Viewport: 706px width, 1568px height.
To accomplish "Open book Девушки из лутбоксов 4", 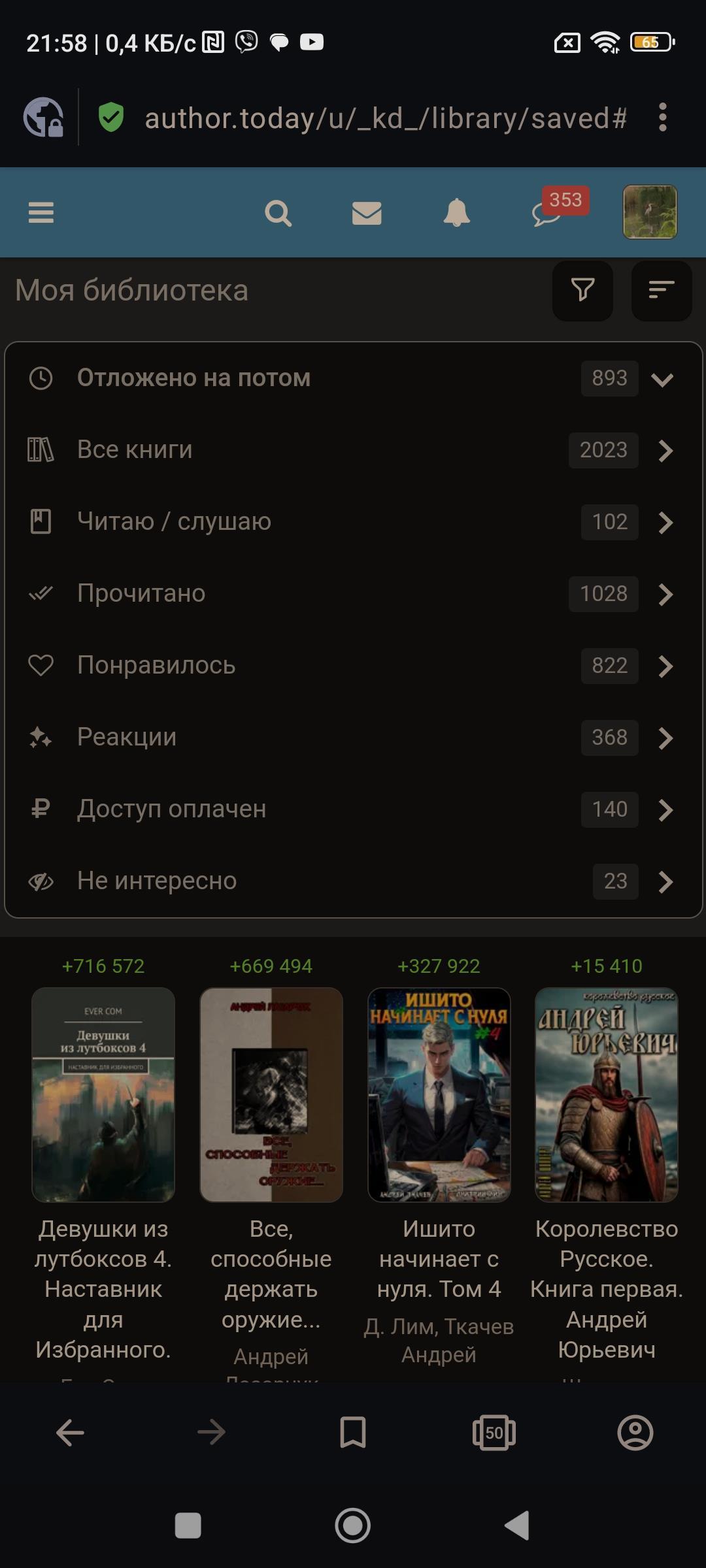I will click(103, 1095).
